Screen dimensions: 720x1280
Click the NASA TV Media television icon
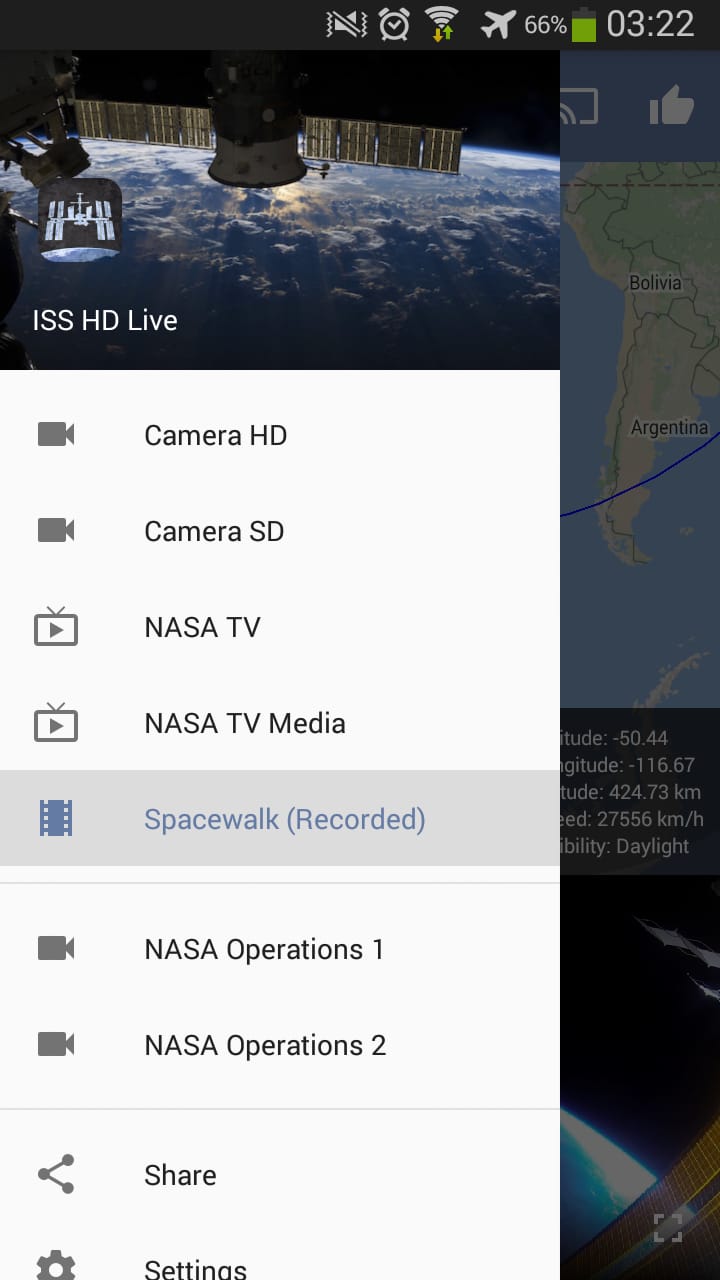[57, 722]
